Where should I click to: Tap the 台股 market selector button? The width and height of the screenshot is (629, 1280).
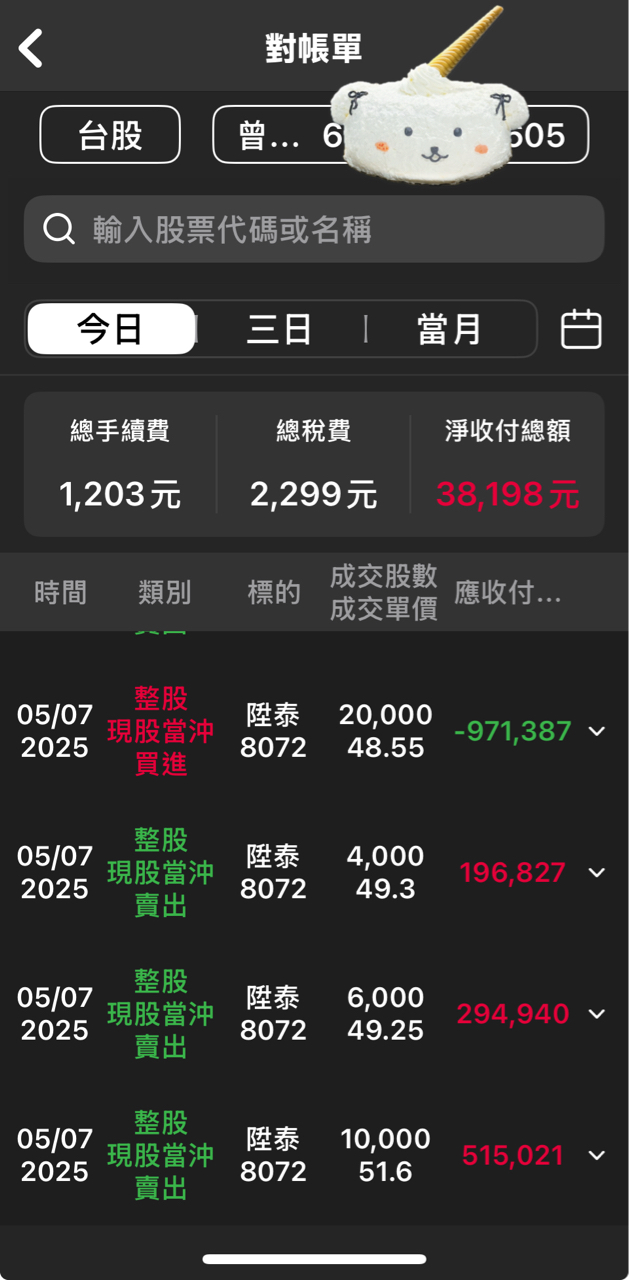click(x=110, y=135)
